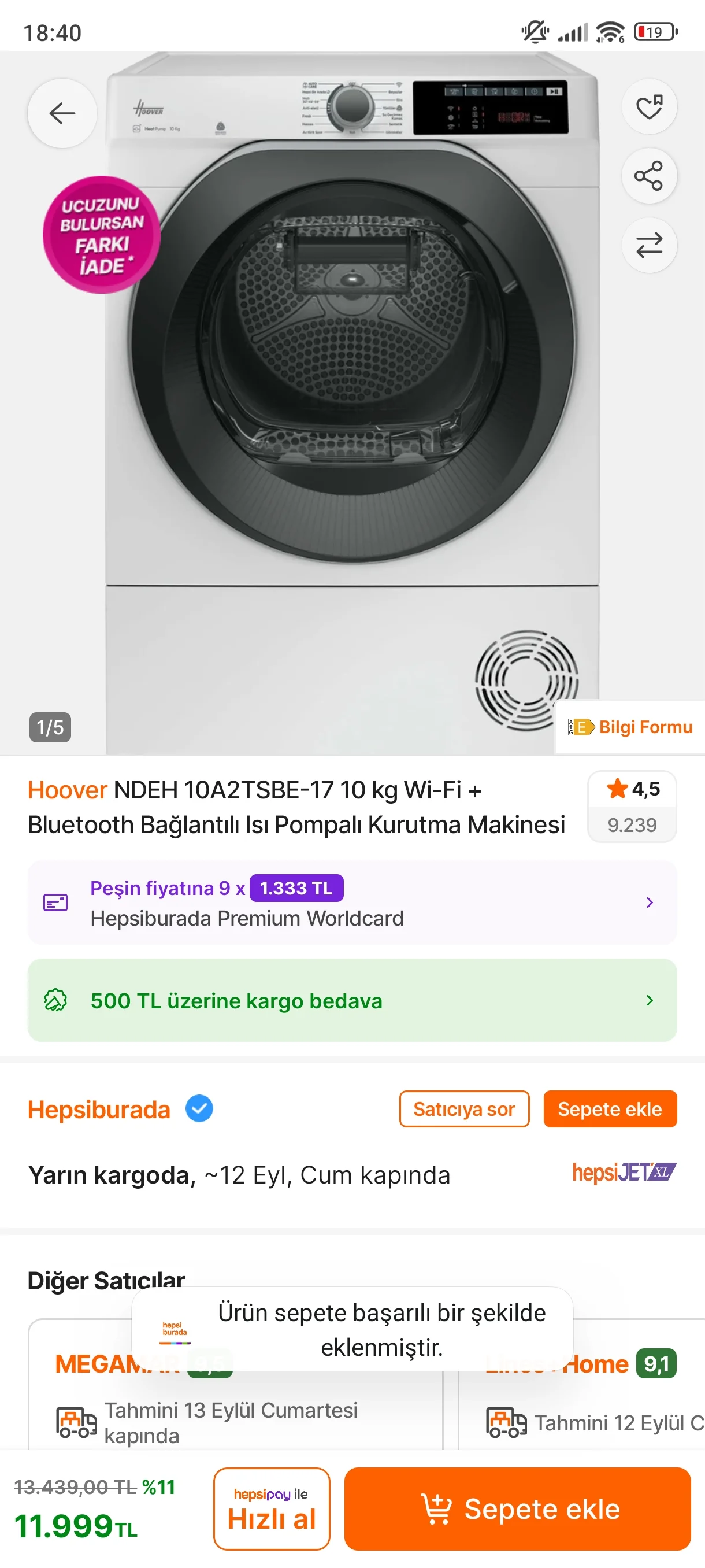Open the Hepsiburada seller page
The height and width of the screenshot is (1568, 705).
click(x=99, y=1109)
